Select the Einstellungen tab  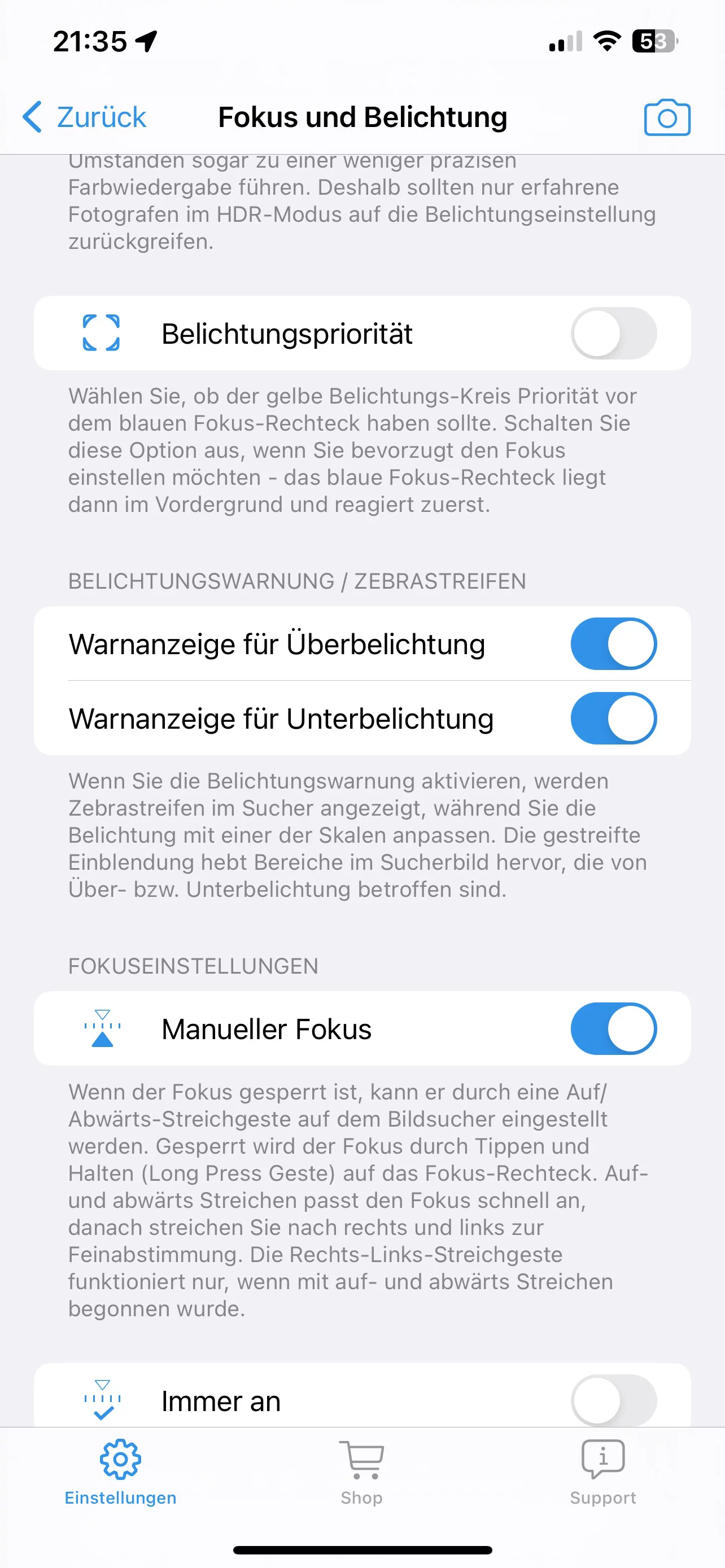[120, 1472]
